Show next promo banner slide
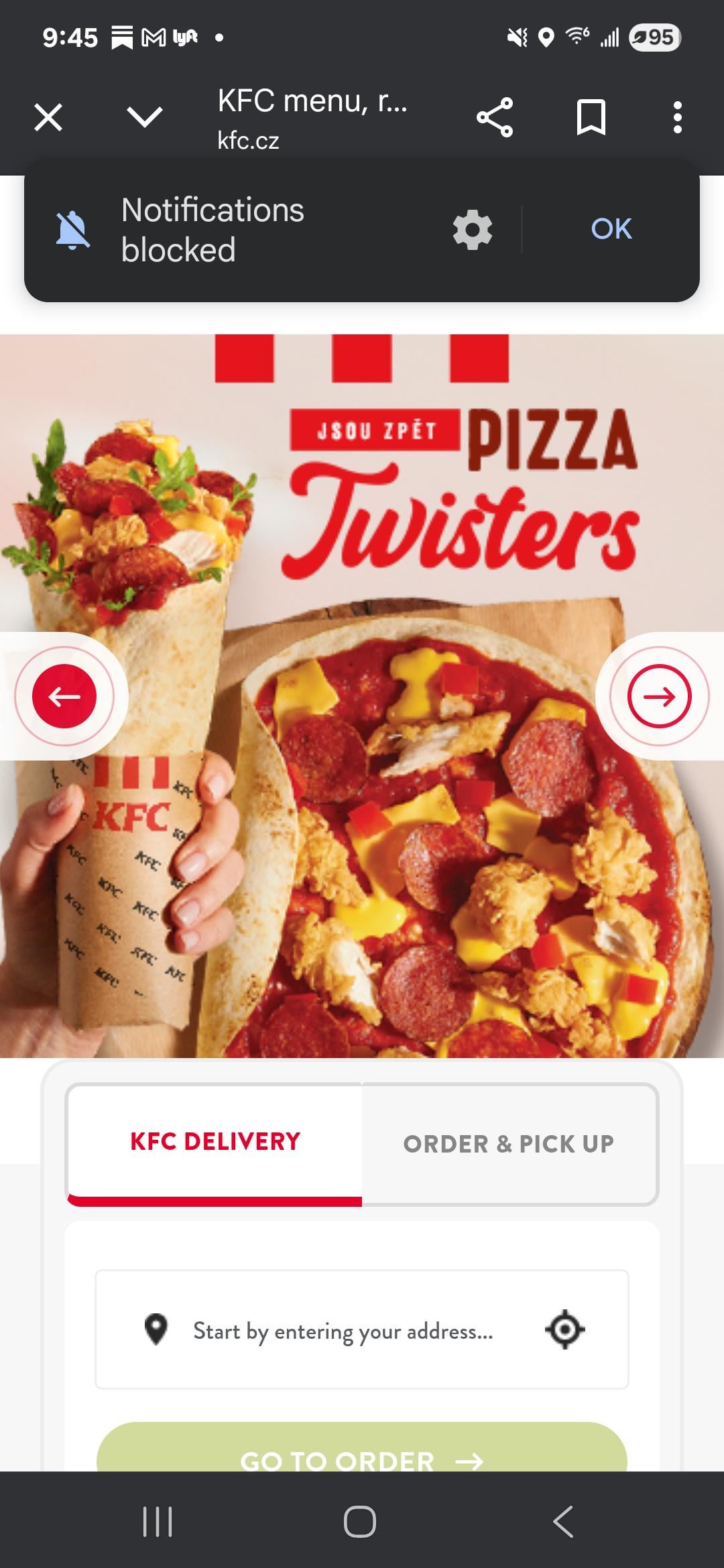This screenshot has height=1568, width=724. (659, 696)
